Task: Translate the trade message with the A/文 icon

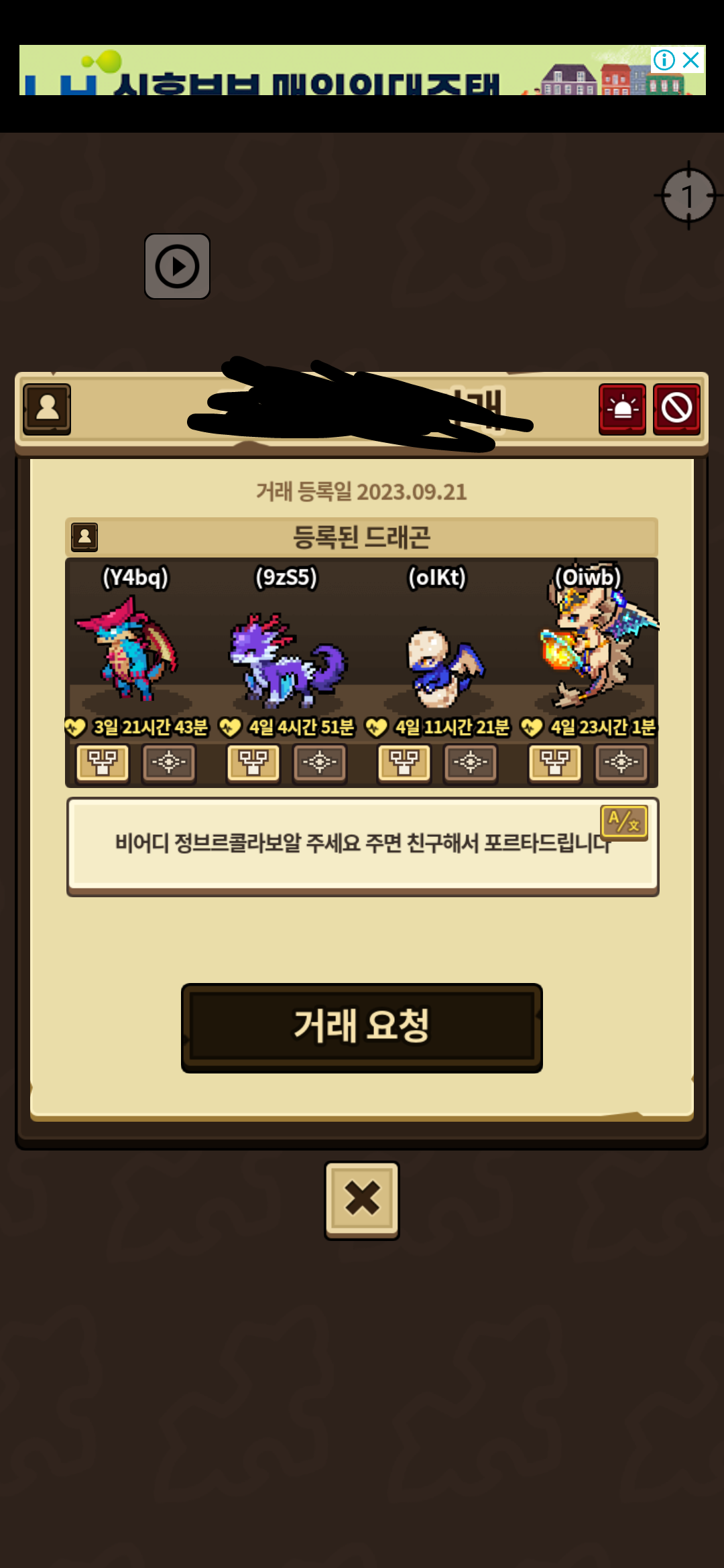Action: pos(624,822)
